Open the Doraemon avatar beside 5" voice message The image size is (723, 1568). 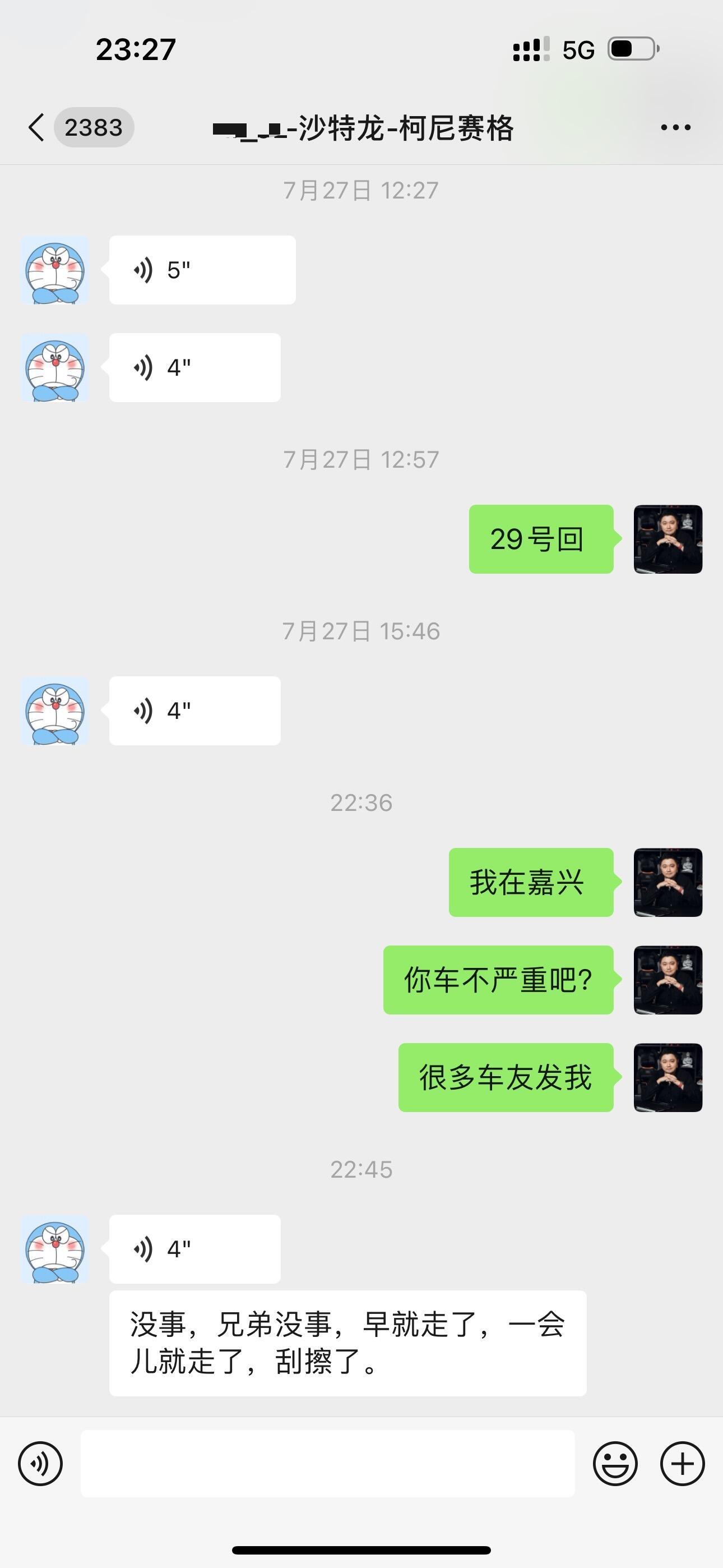point(55,270)
